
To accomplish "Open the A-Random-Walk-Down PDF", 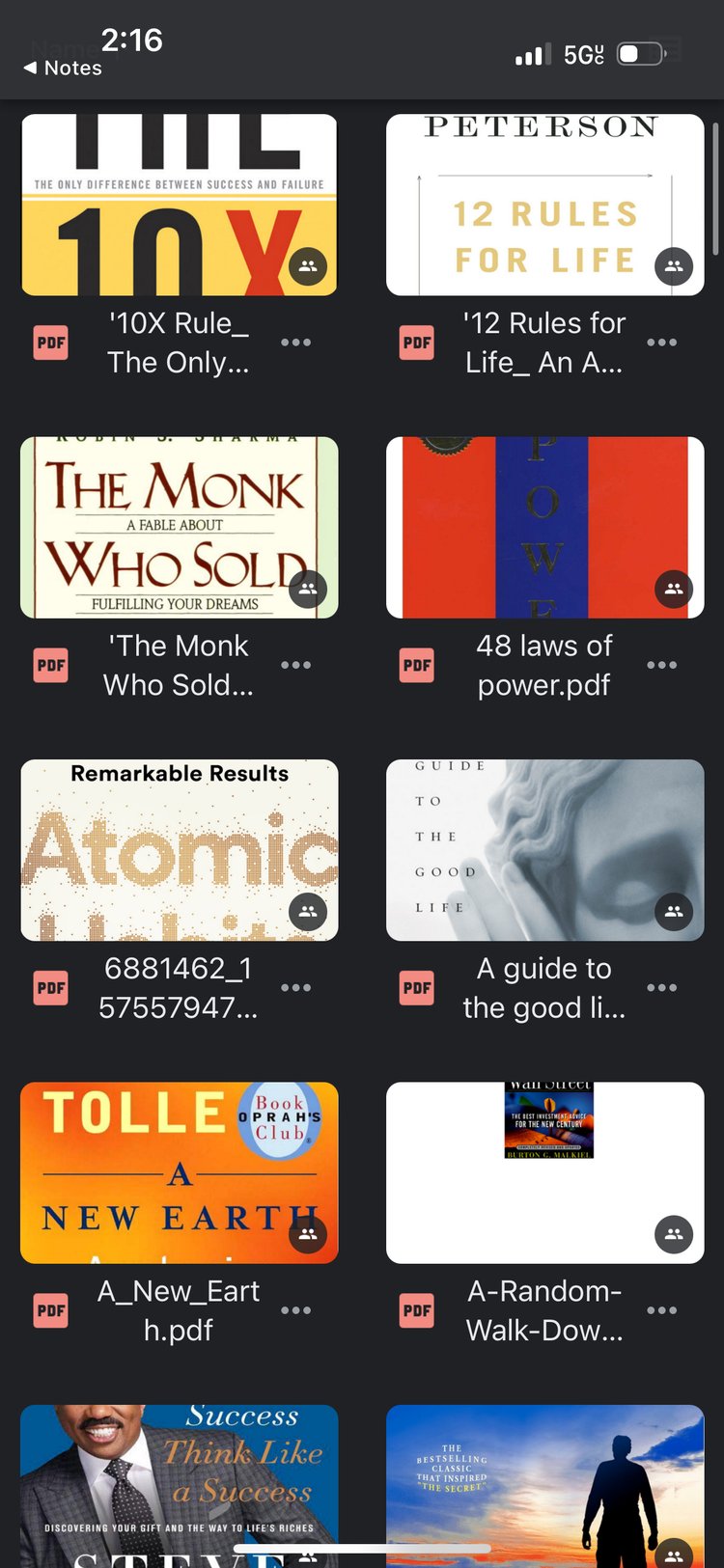I will (x=544, y=1172).
